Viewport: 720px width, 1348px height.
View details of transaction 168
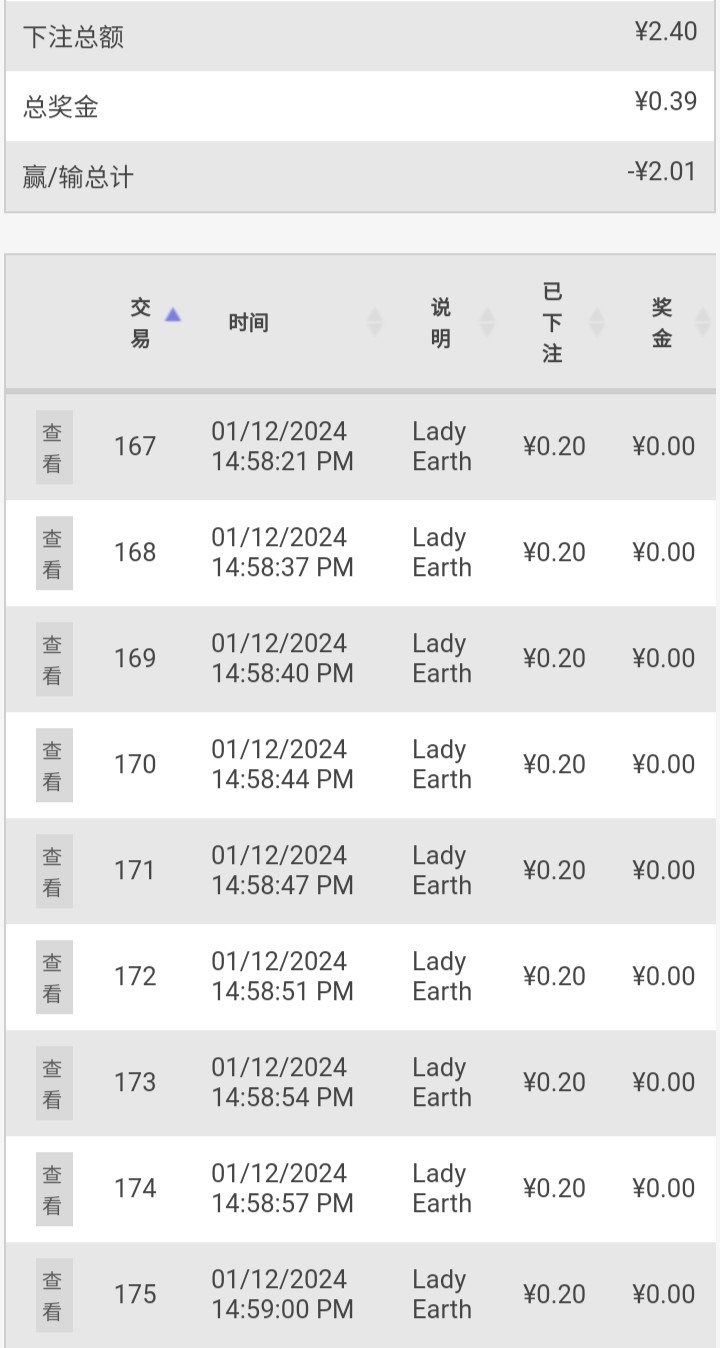[54, 553]
